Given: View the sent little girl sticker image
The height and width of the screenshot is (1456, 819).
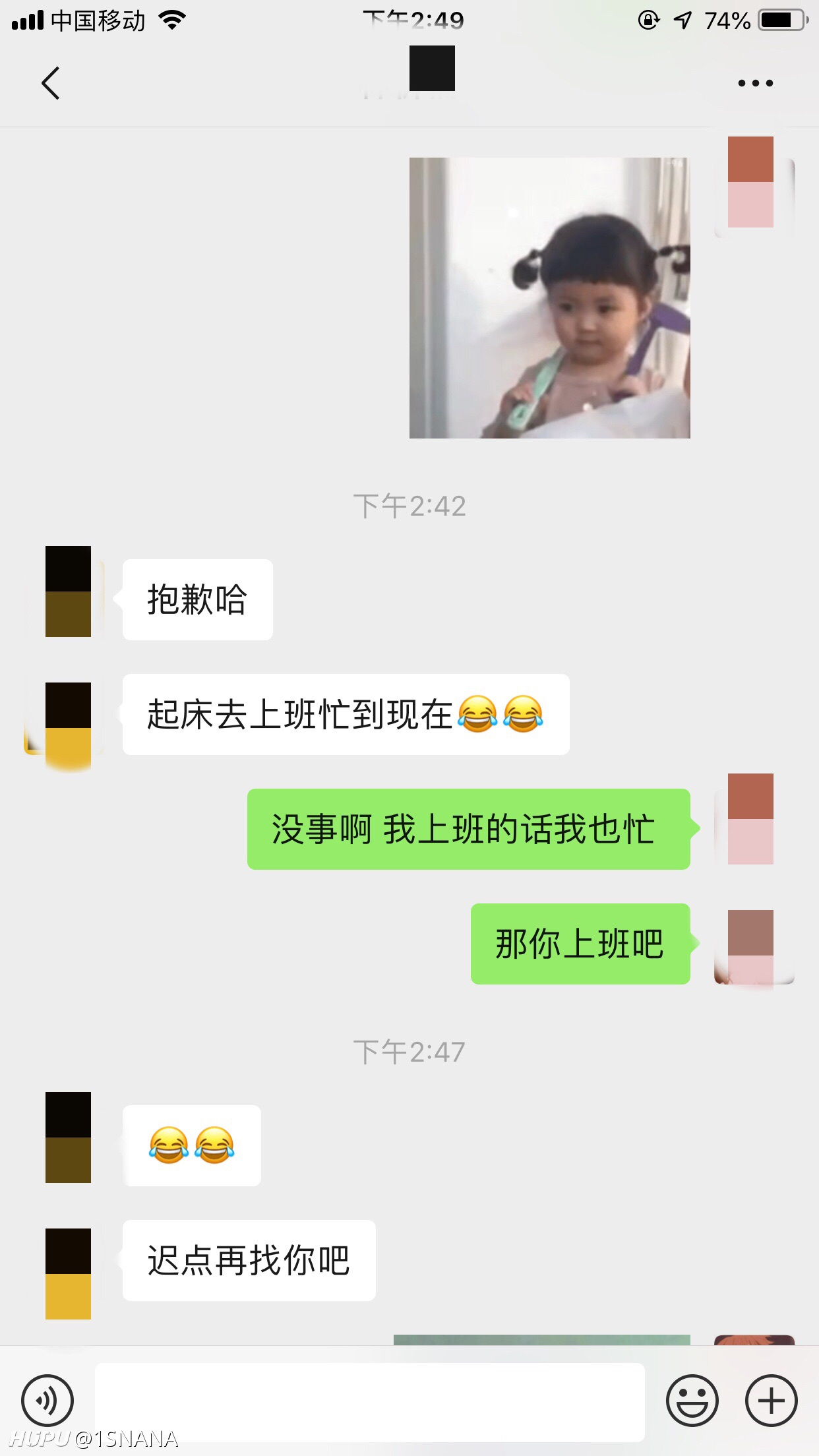Looking at the screenshot, I should pos(549,297).
